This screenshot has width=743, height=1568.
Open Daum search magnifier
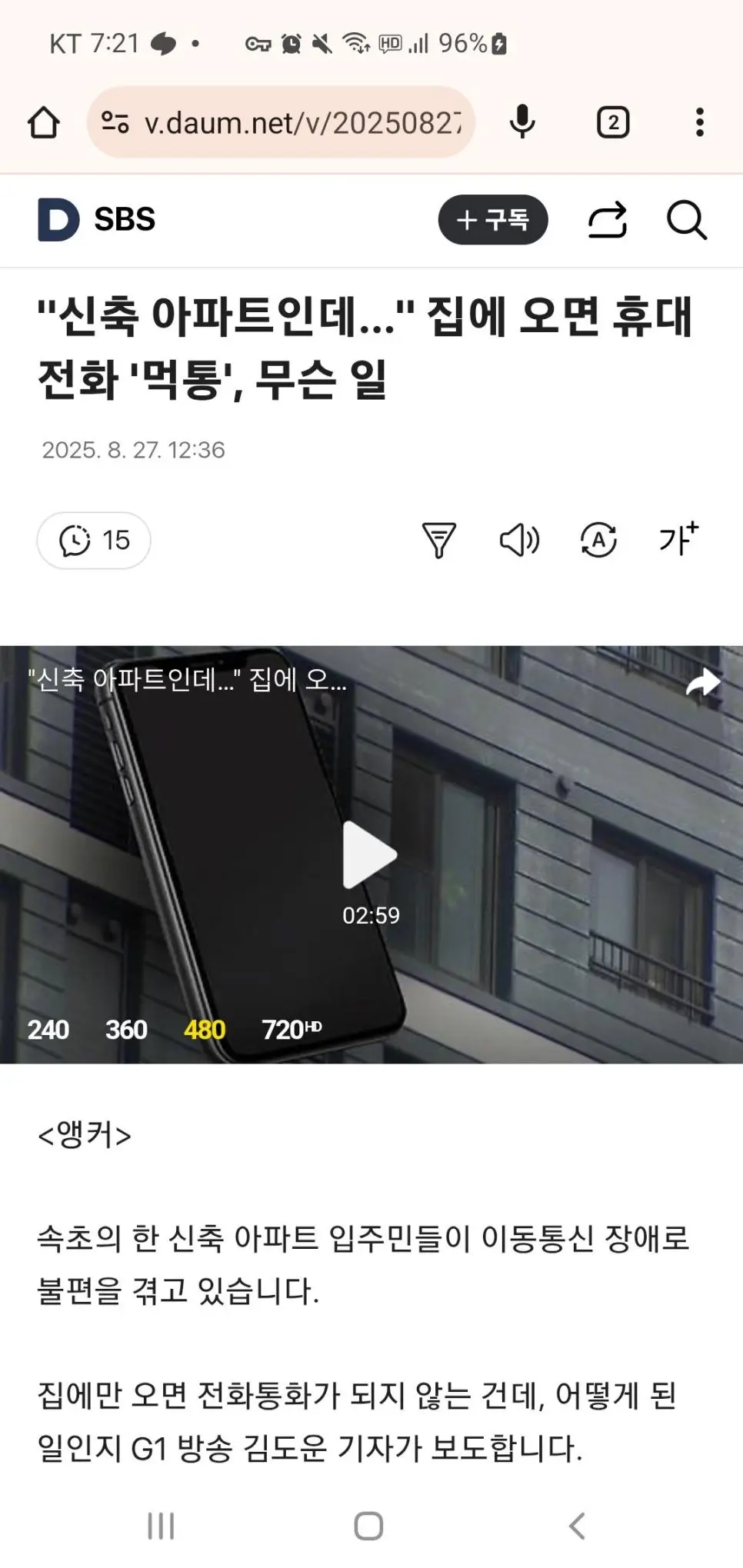(x=686, y=221)
